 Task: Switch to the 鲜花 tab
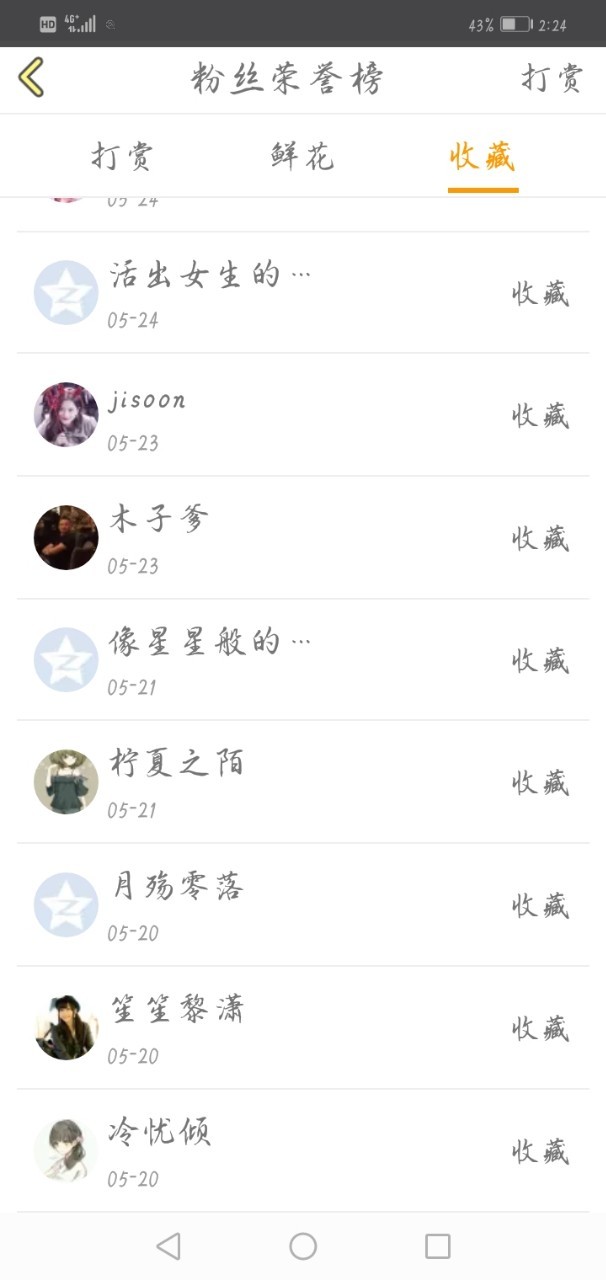[x=302, y=157]
